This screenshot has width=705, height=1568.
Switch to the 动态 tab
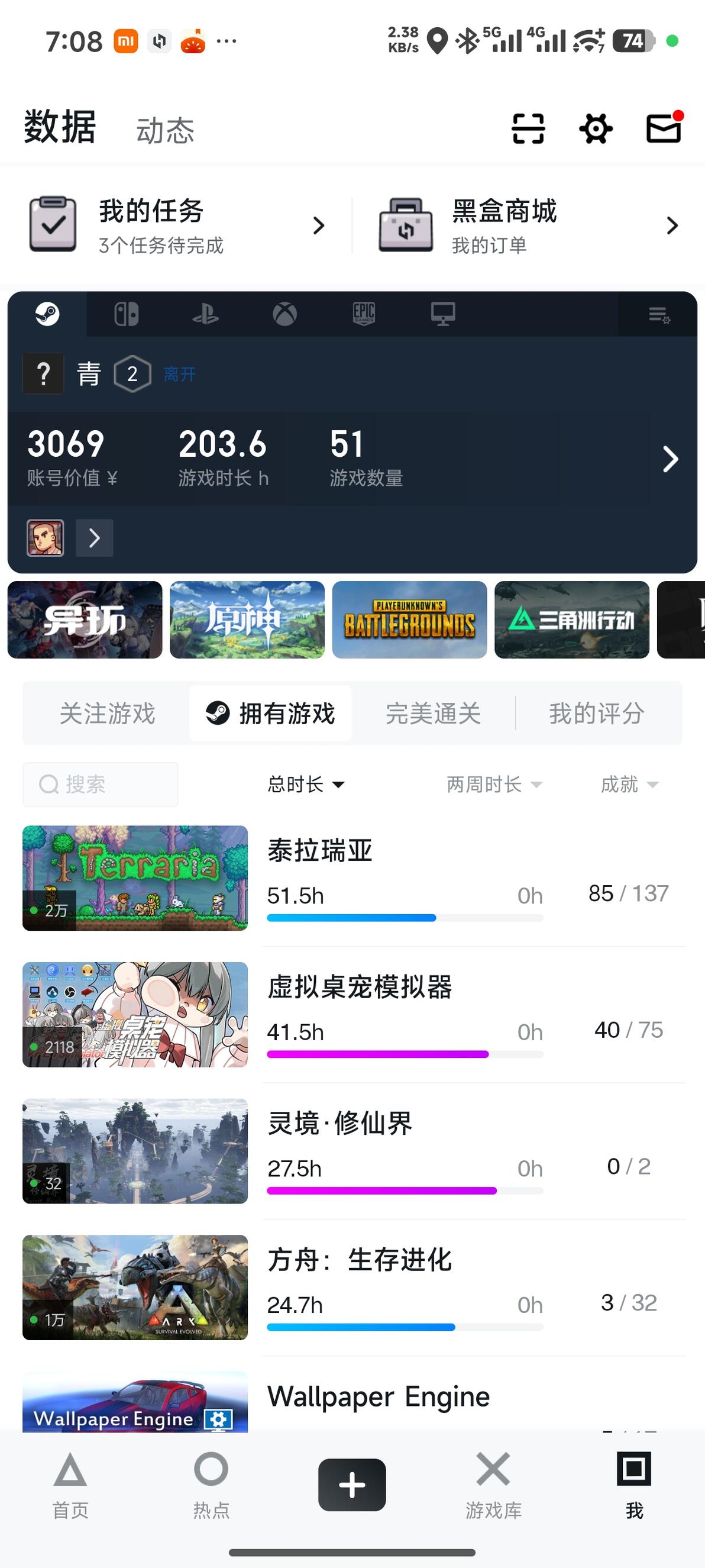tap(165, 131)
